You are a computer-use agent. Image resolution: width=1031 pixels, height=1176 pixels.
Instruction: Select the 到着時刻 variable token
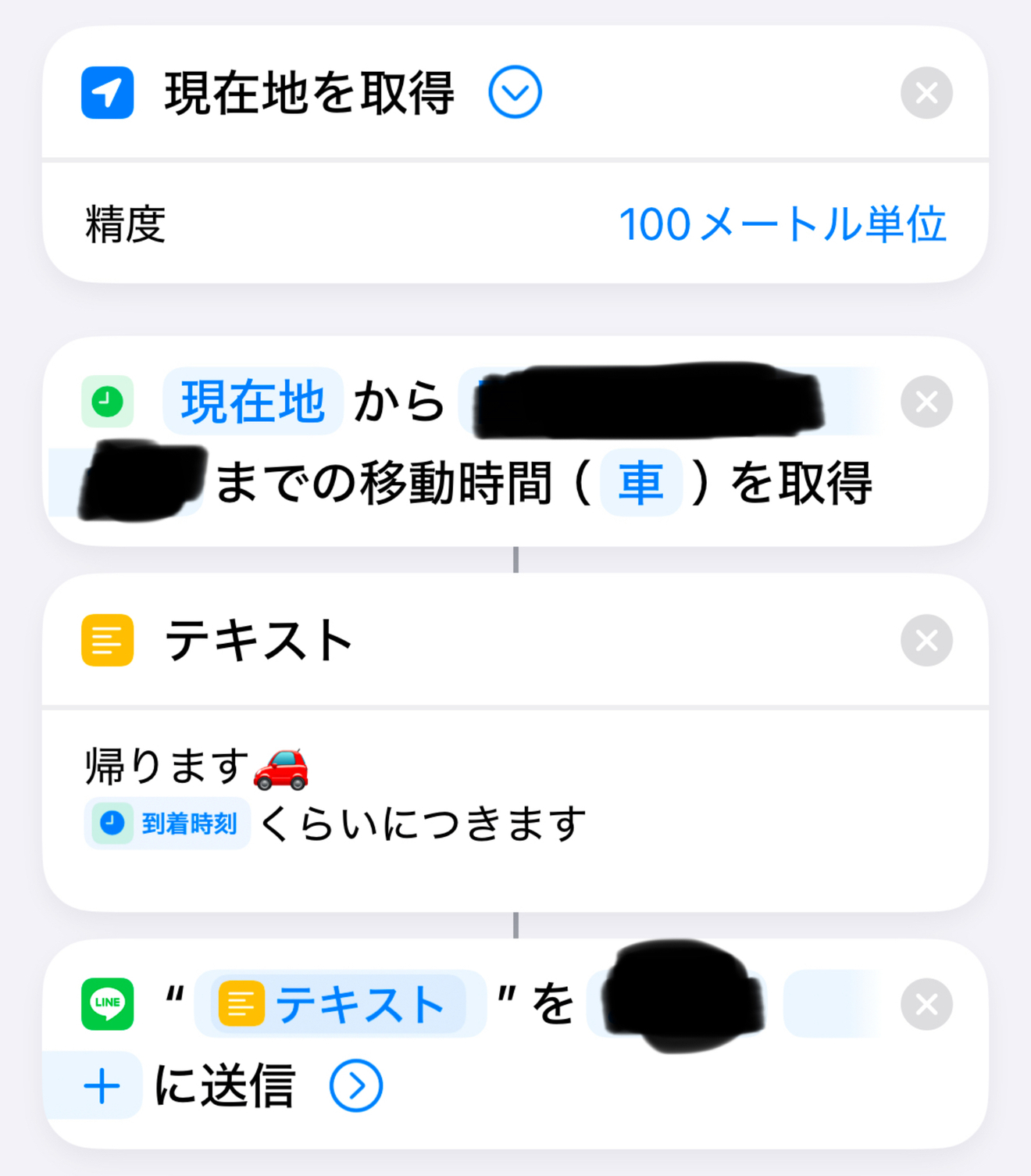click(168, 824)
